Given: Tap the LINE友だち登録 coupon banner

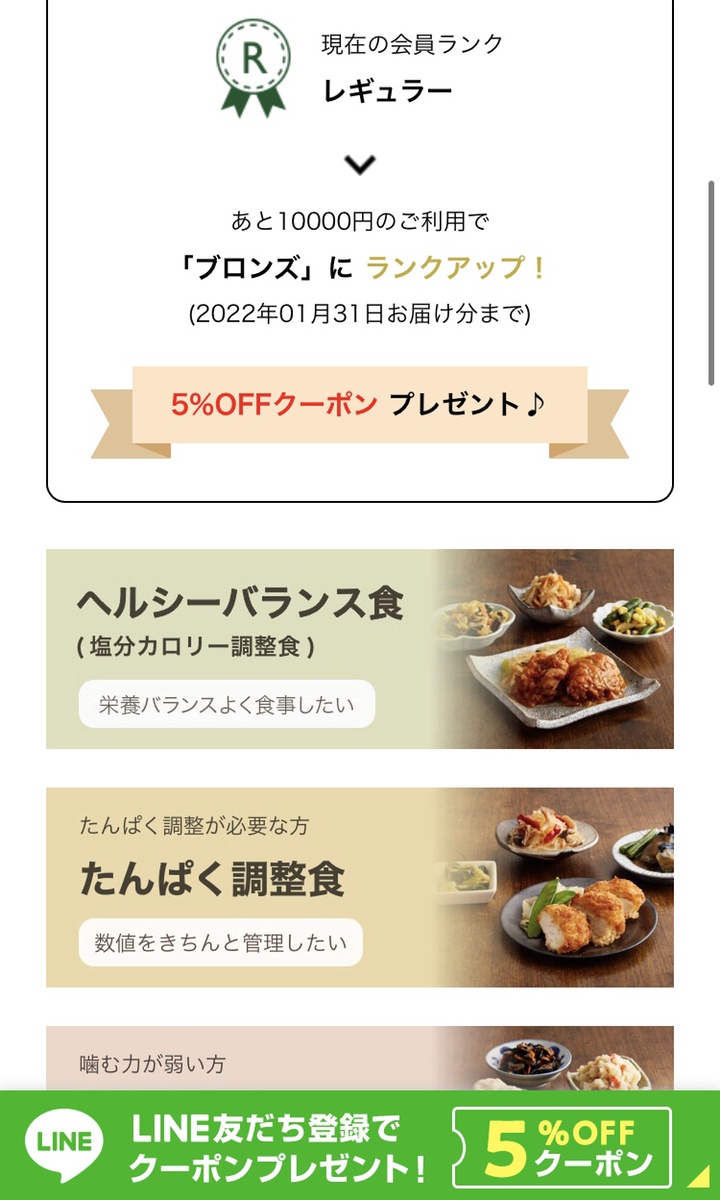Looking at the screenshot, I should (360, 1146).
